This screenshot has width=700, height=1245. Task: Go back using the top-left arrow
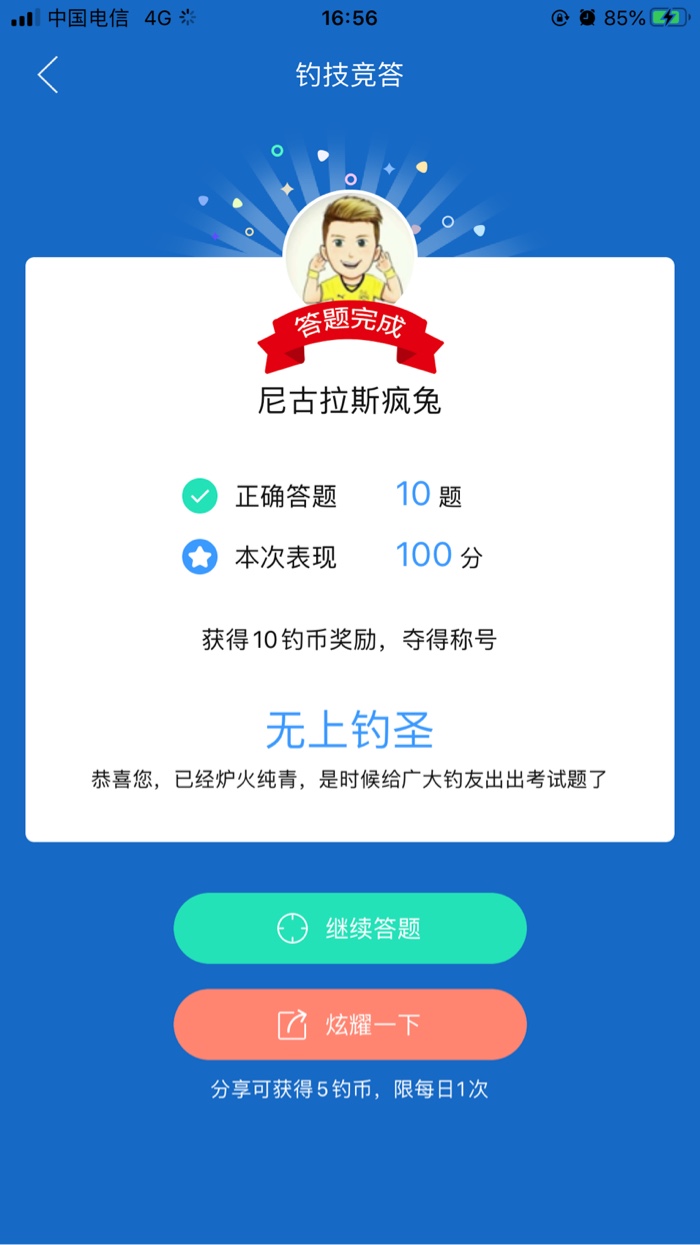(x=48, y=75)
